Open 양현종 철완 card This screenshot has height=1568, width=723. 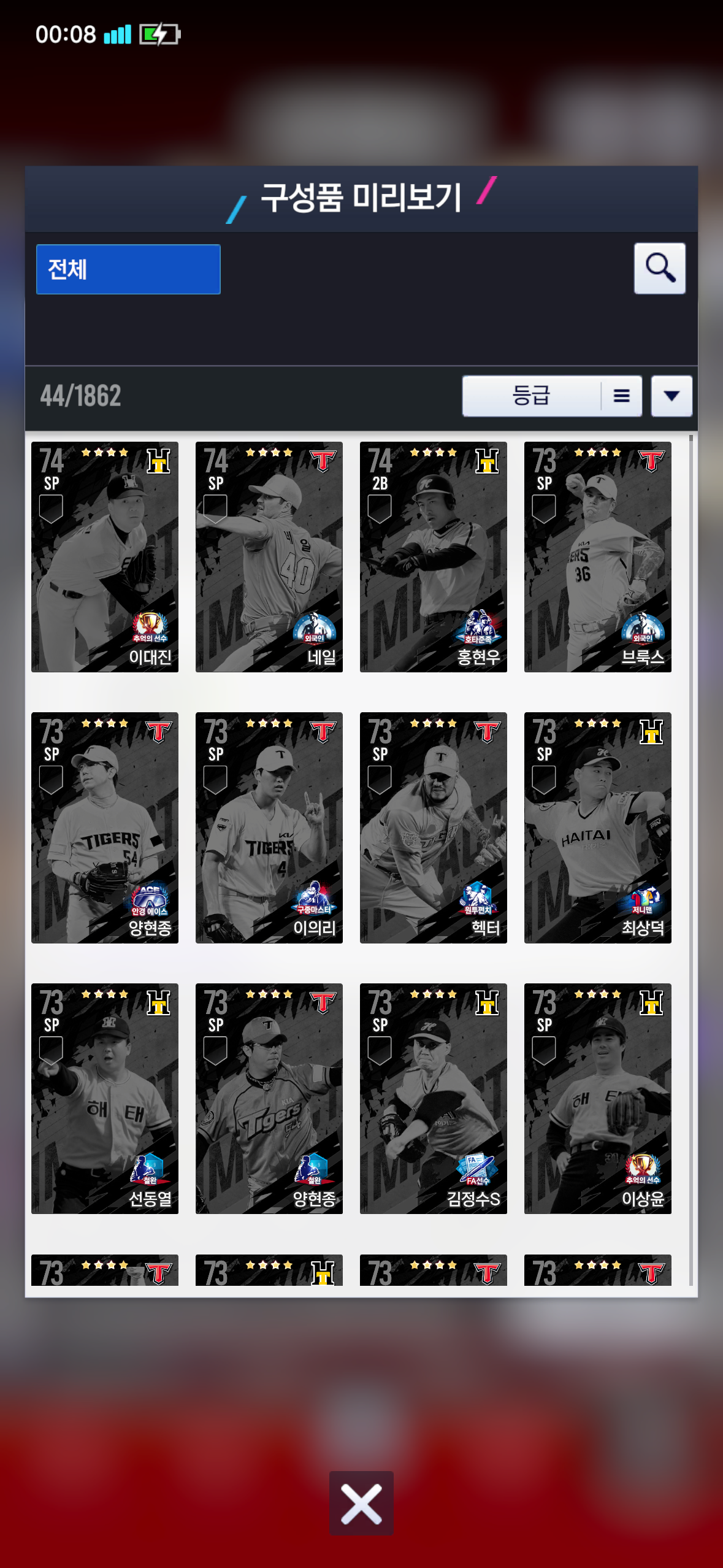[x=269, y=1098]
